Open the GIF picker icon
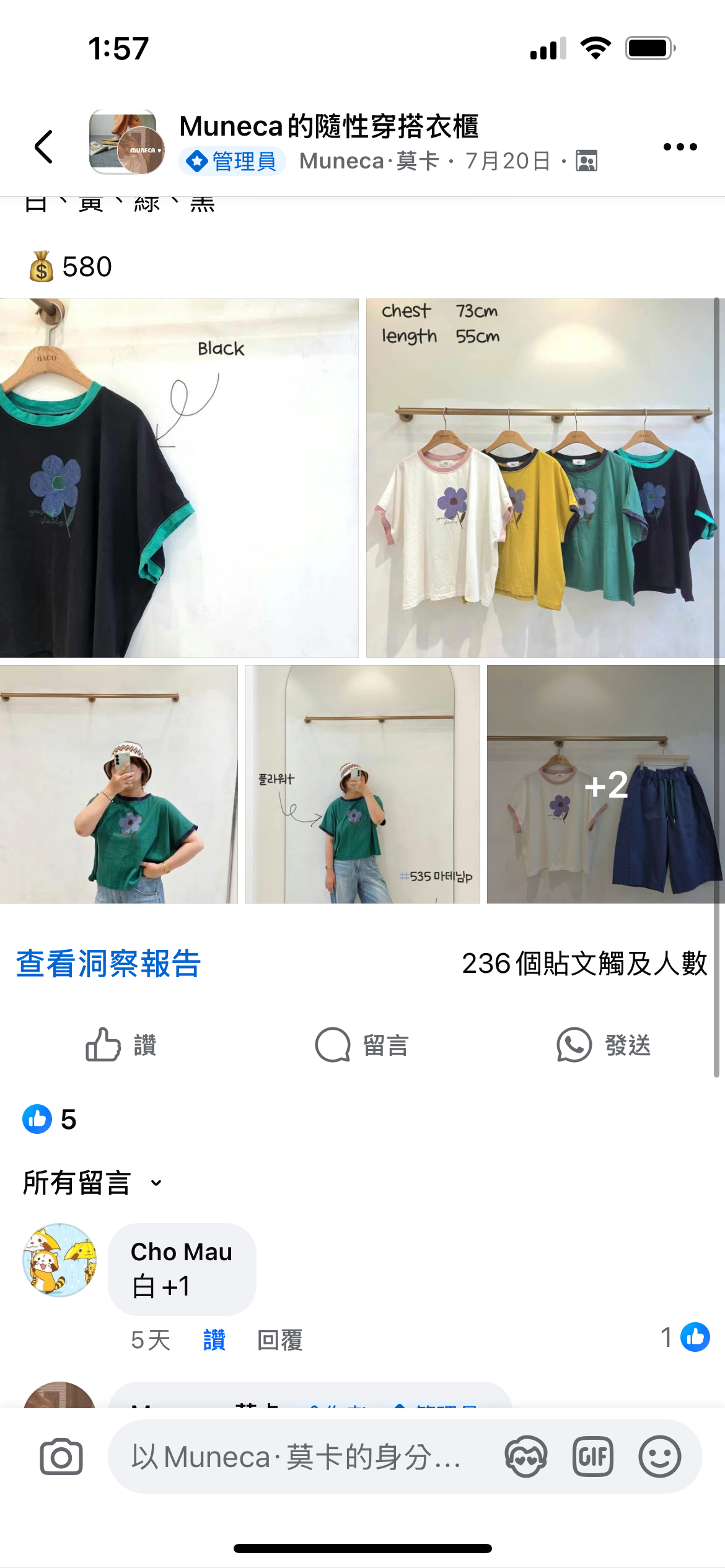Image resolution: width=725 pixels, height=1568 pixels. click(593, 1457)
